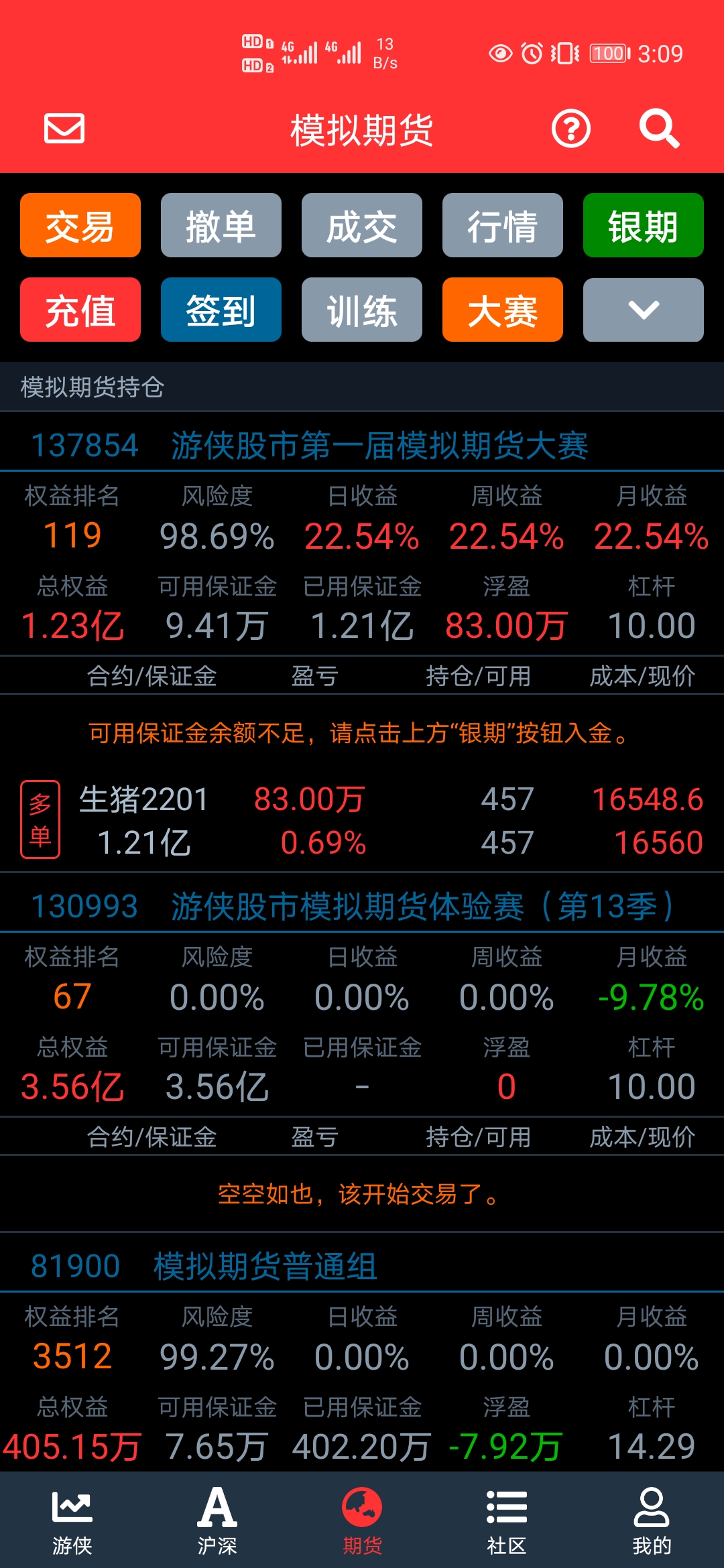The image size is (724, 1568).
Task: Tap the red 充值 recharge button
Action: pyautogui.click(x=80, y=310)
